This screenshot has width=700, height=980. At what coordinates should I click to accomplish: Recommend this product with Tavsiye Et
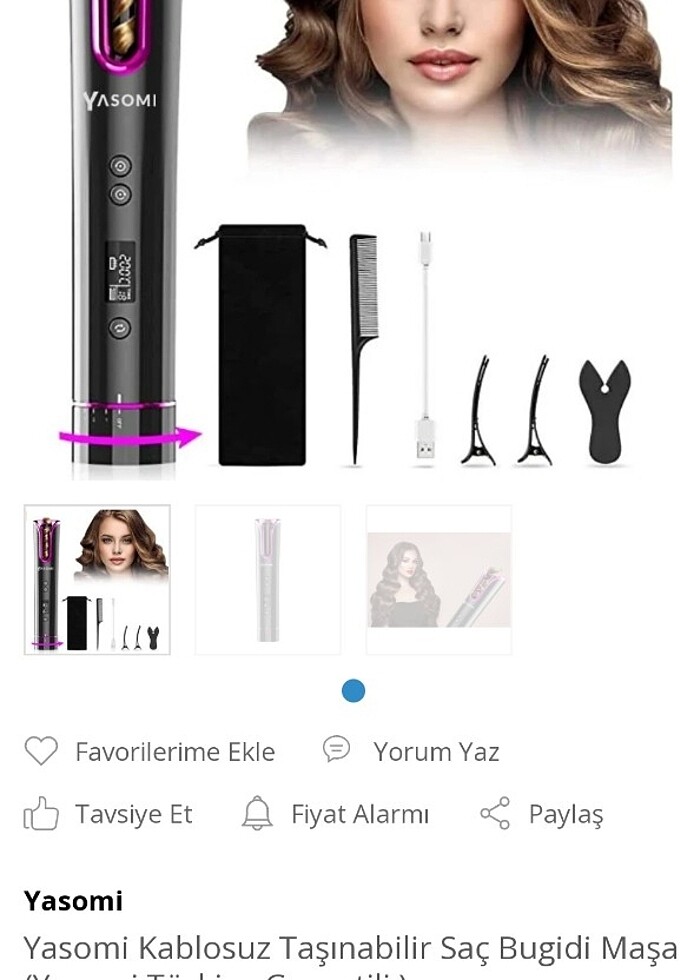point(109,815)
